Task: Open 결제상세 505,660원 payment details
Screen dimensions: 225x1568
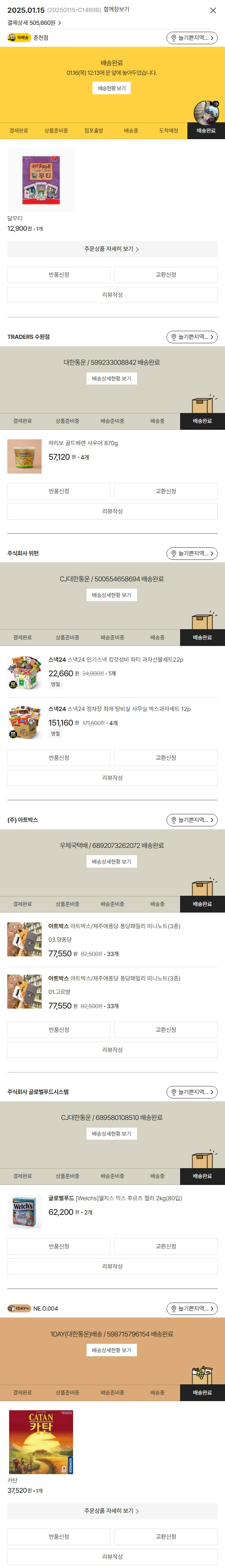Action: point(34,23)
